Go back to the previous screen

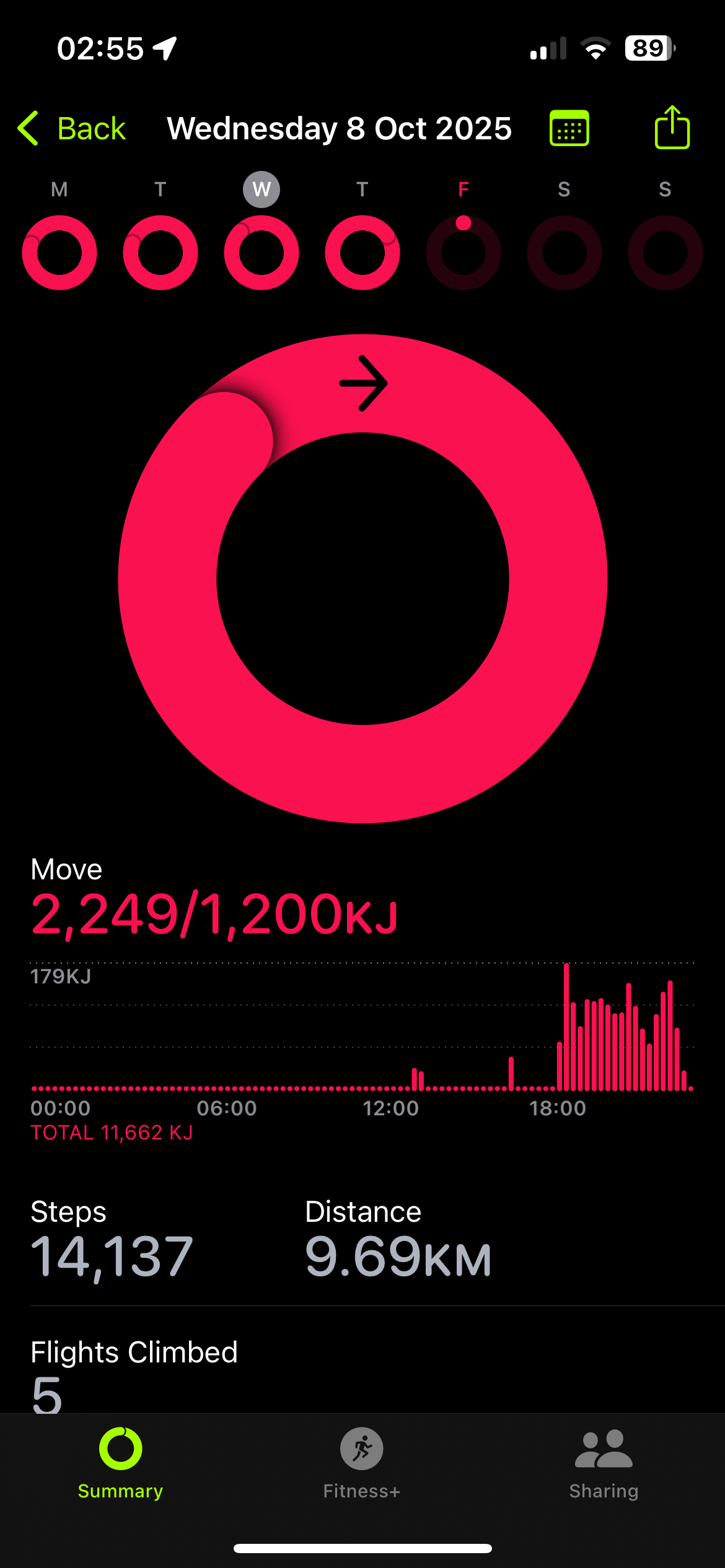(x=72, y=129)
